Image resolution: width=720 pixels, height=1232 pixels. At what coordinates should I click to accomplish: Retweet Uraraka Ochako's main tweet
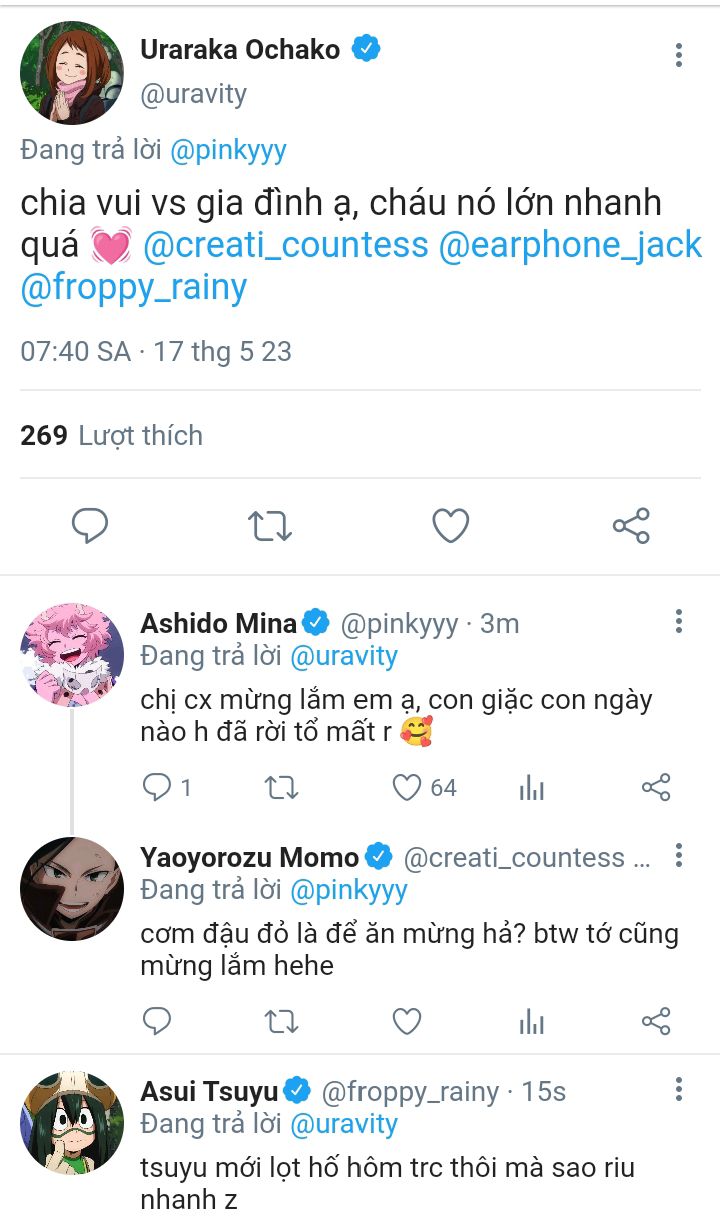tap(270, 525)
